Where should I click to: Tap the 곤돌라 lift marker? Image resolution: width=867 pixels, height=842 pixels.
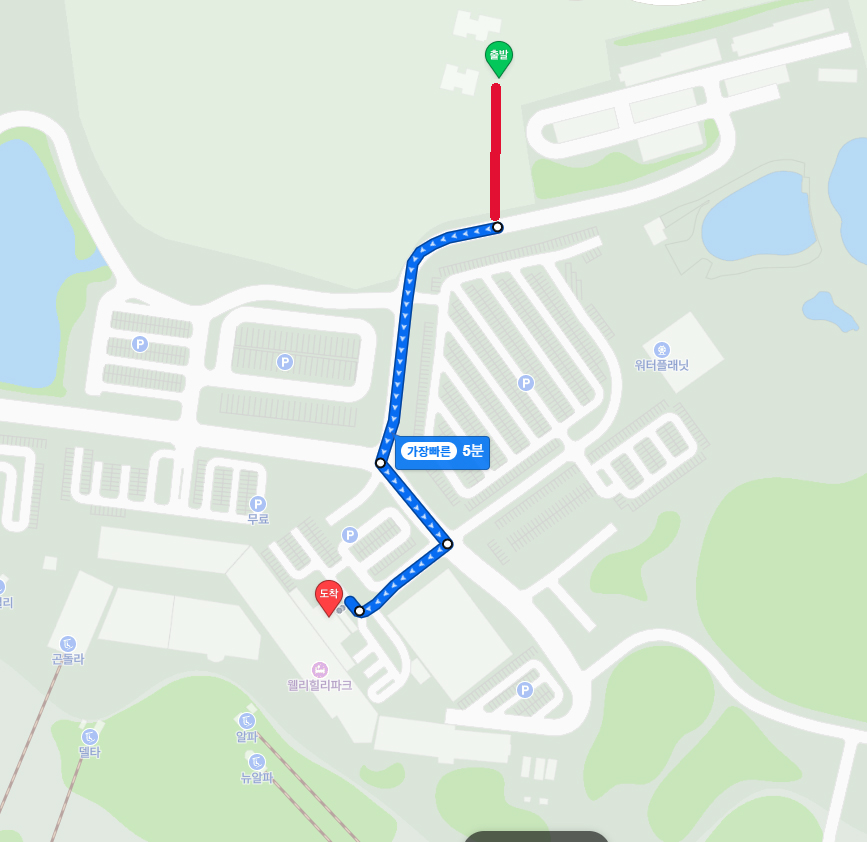(x=68, y=643)
